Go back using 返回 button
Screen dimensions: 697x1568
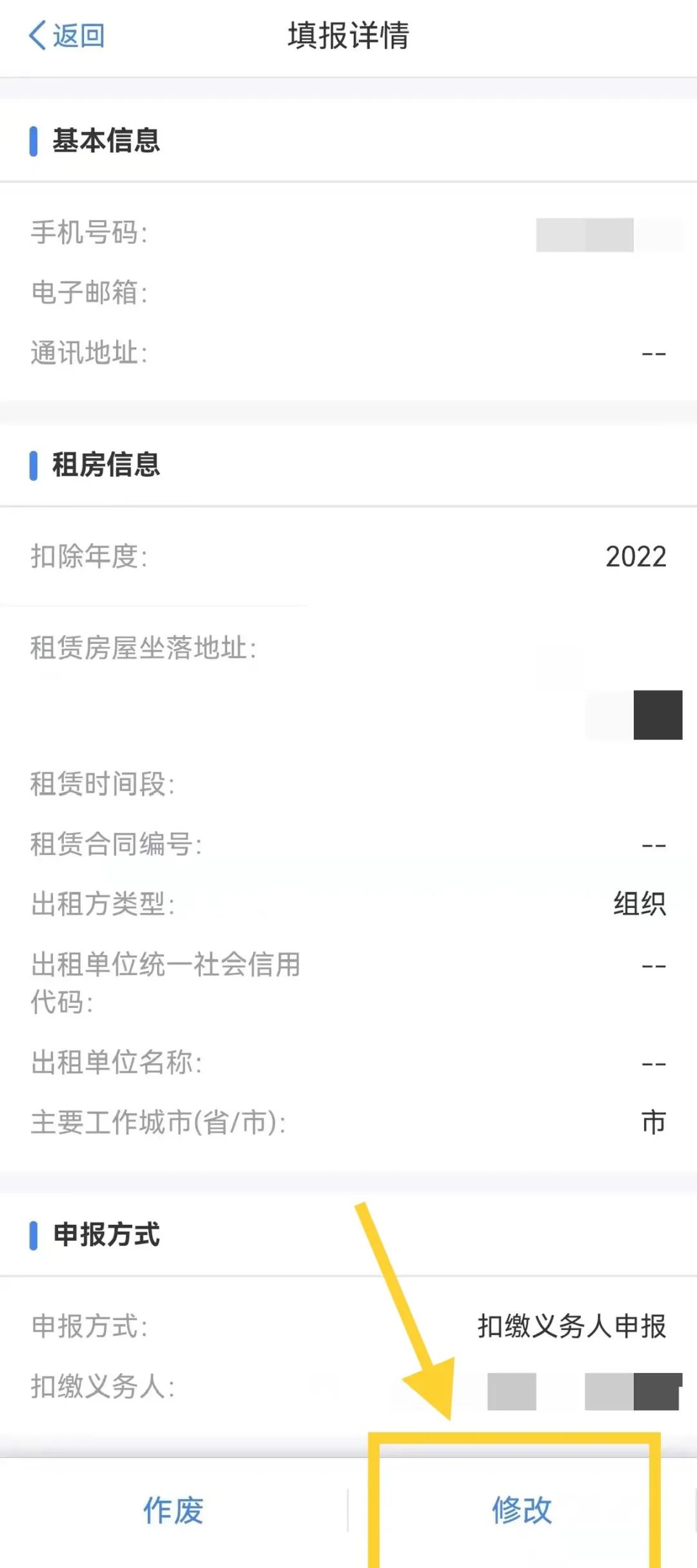(x=66, y=35)
